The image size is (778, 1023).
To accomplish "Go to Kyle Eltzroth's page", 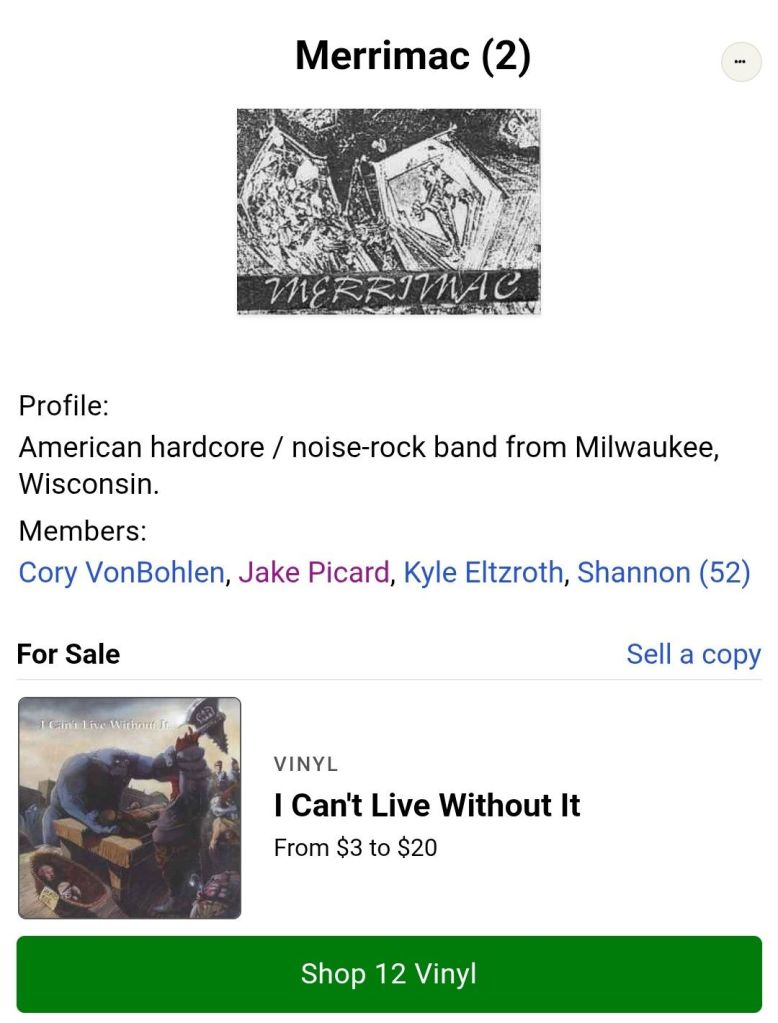I will coord(483,573).
